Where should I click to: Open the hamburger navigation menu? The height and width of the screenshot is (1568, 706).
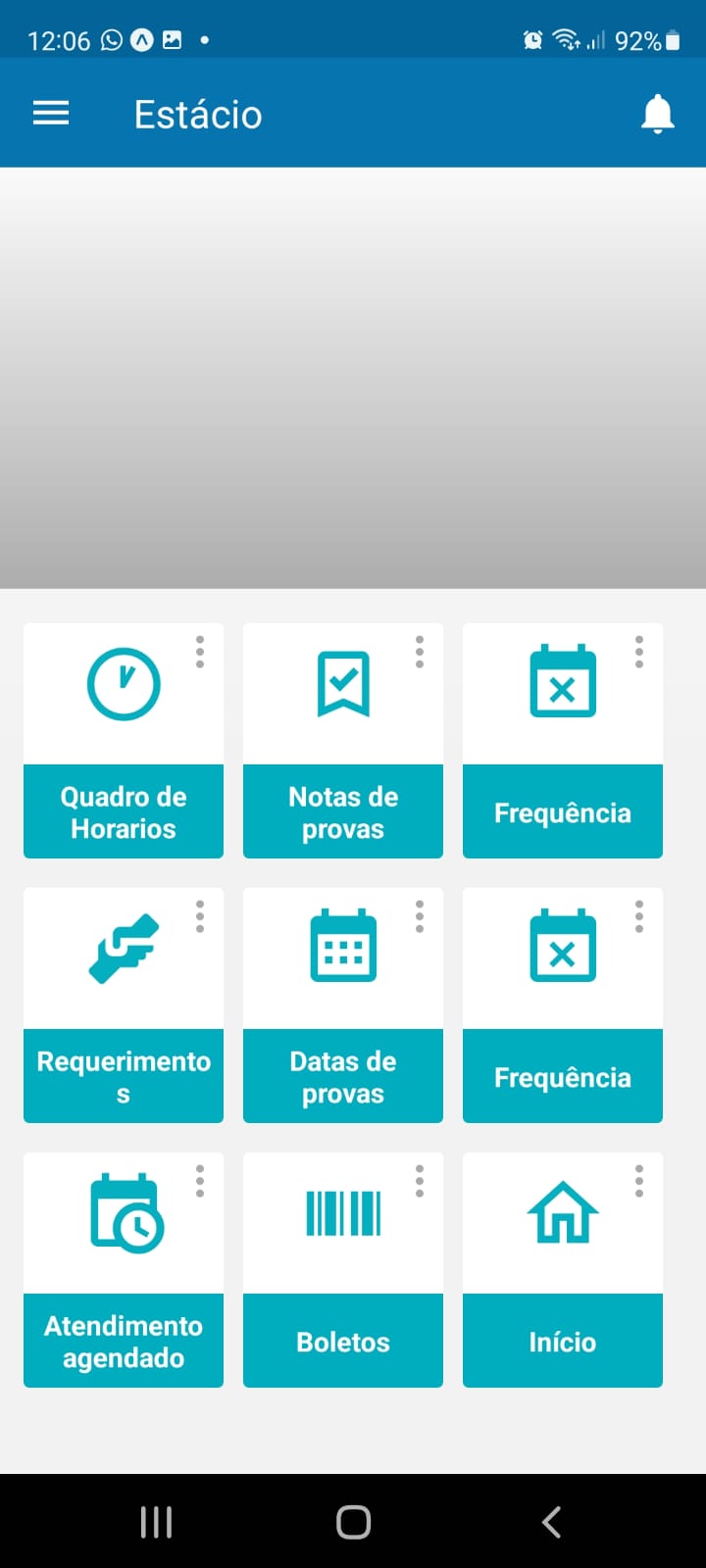50,113
